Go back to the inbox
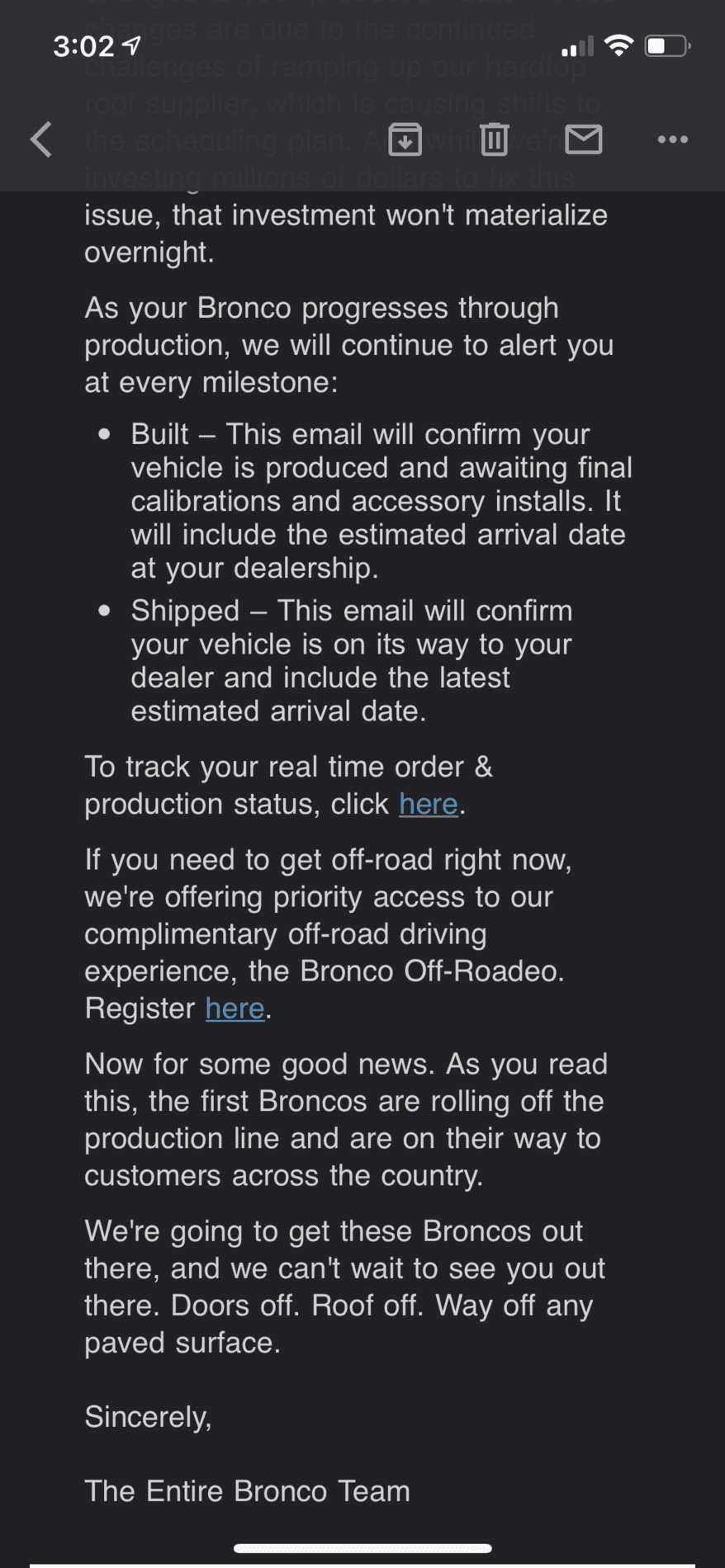725x1568 pixels. [x=41, y=139]
